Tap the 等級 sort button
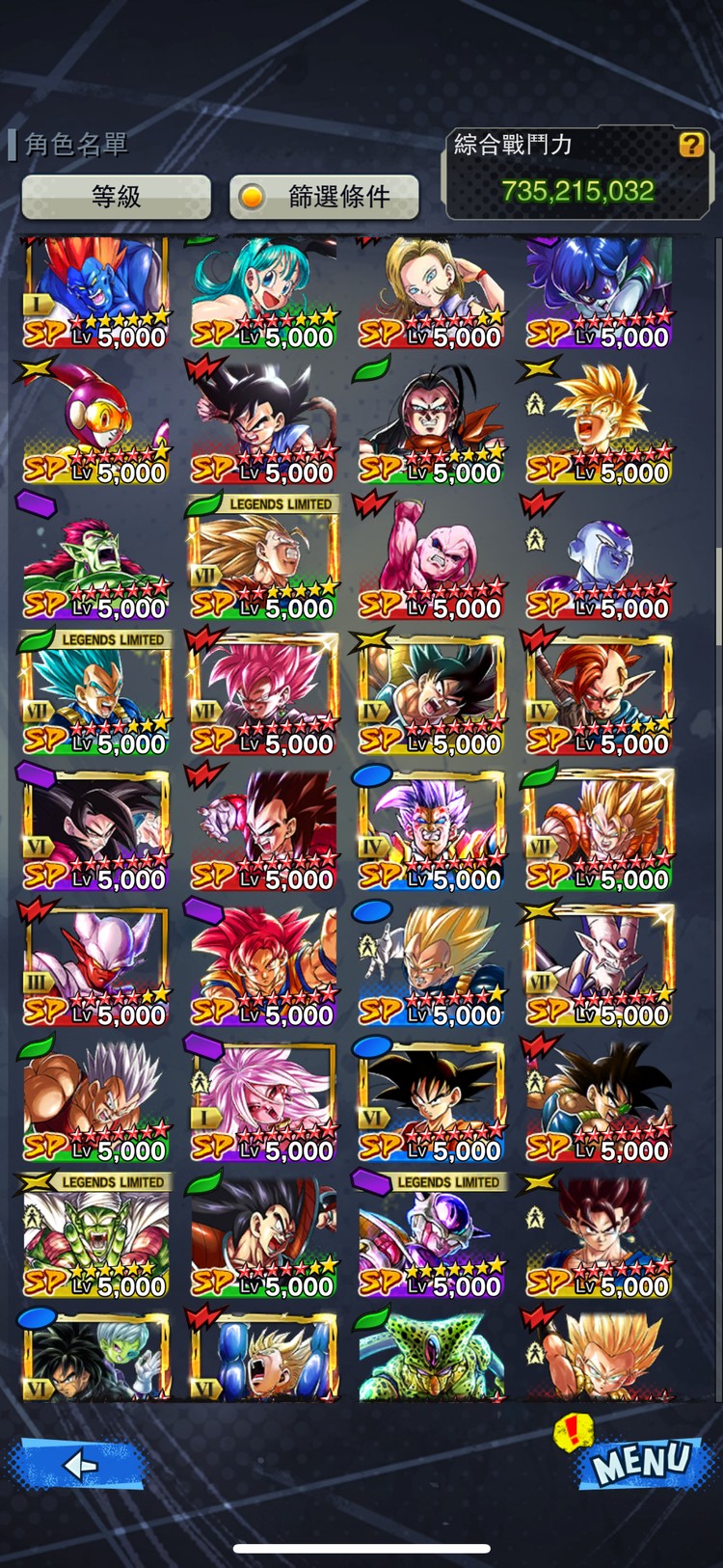The height and width of the screenshot is (1568, 723). pyautogui.click(x=116, y=197)
